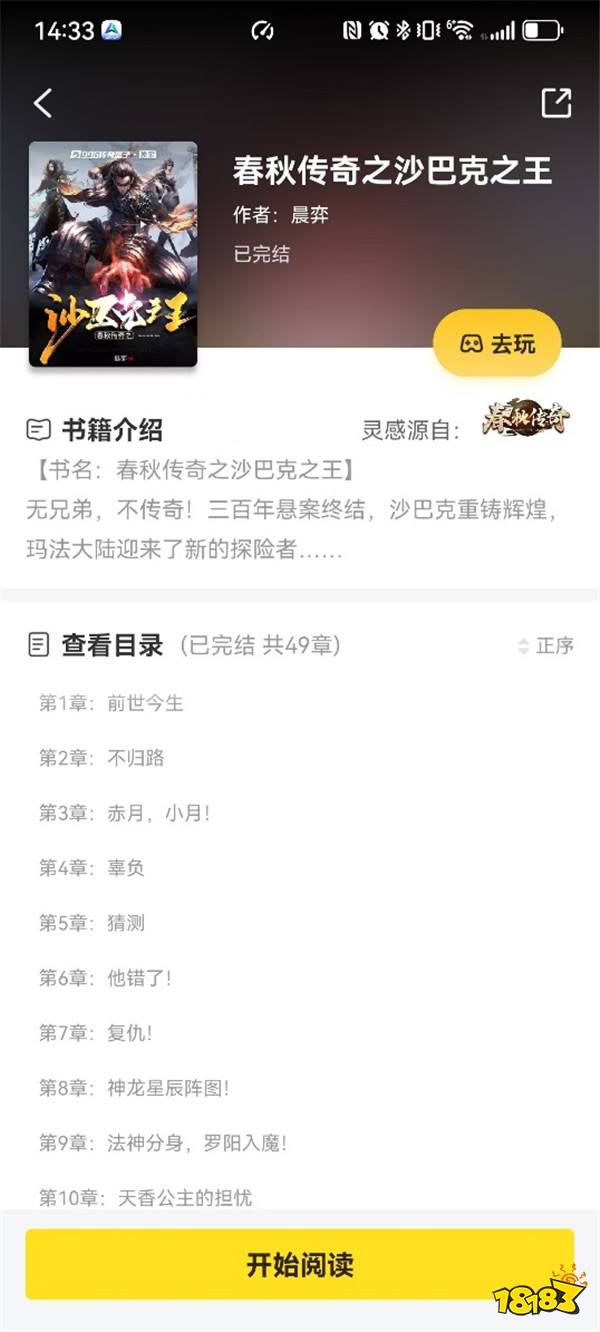Screen dimensions: 600x1332
Task: Open chapter 第3章: 赤月，小月!
Action: (125, 813)
